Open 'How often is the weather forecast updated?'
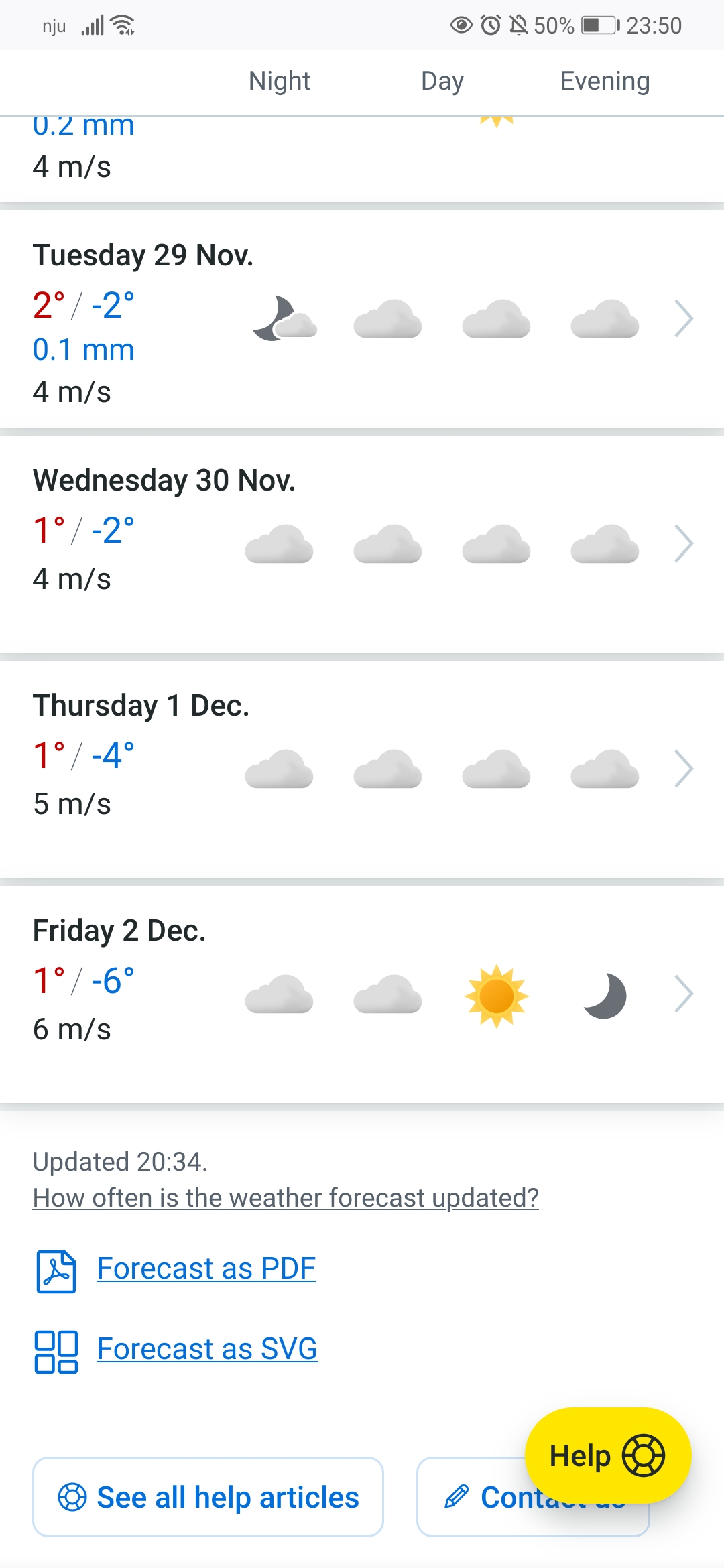The height and width of the screenshot is (1568, 724). 286,1197
